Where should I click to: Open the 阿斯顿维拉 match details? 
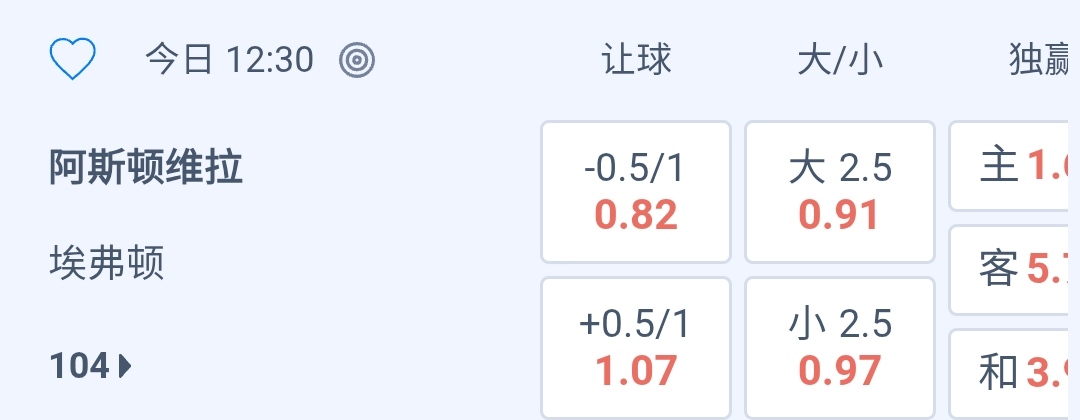(x=146, y=168)
